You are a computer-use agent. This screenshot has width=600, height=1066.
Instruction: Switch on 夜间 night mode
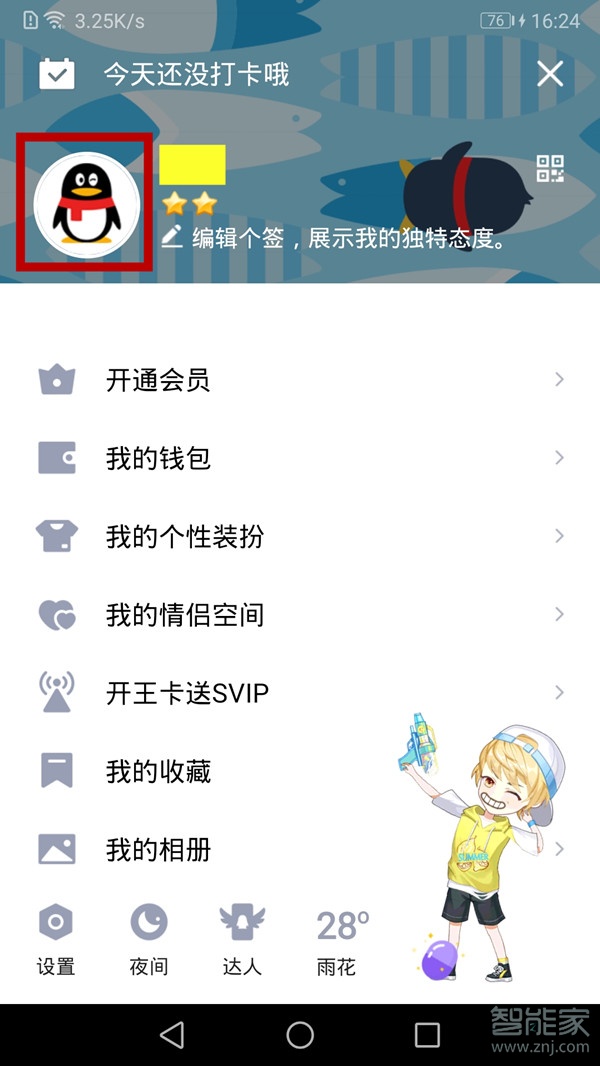pos(148,940)
